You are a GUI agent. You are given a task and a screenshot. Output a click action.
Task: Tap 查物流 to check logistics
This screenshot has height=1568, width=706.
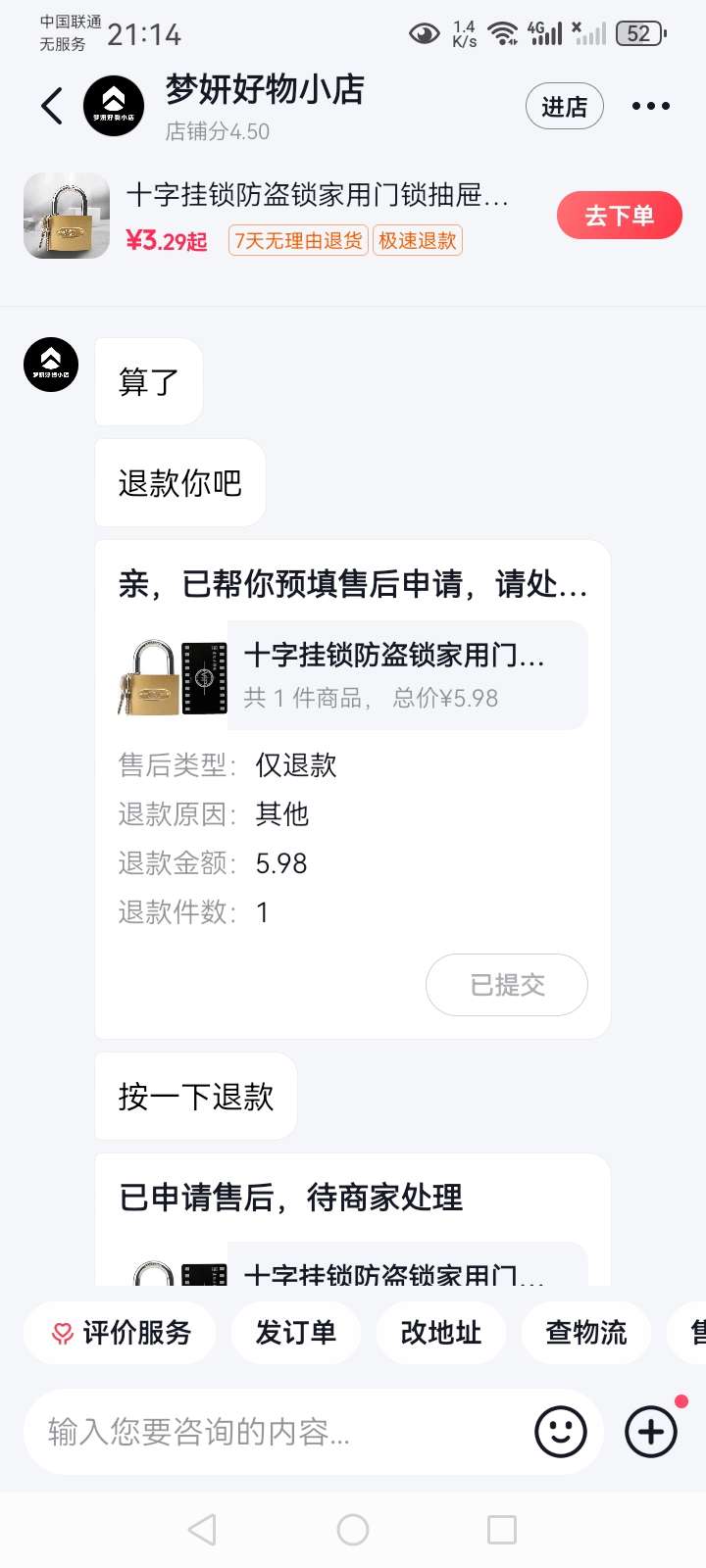[x=585, y=1332]
